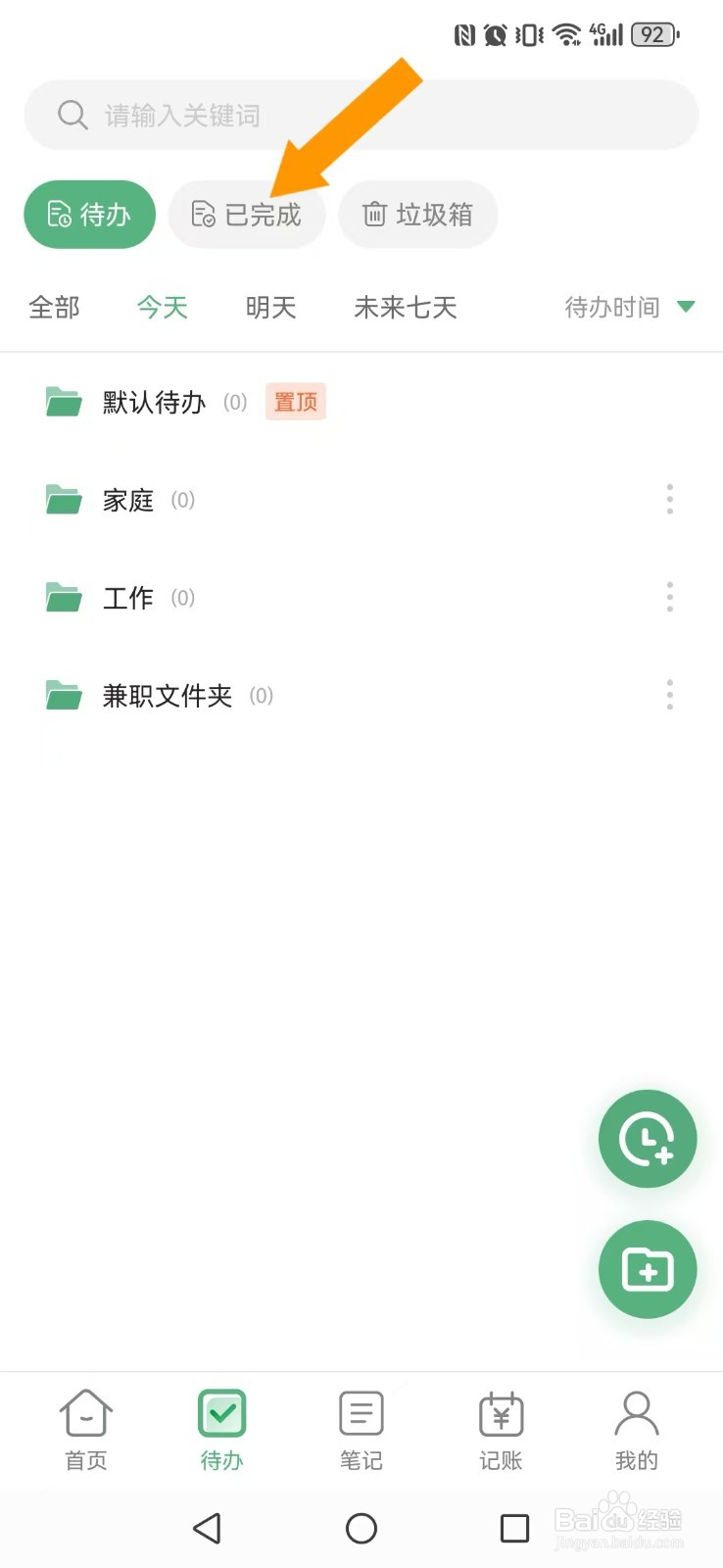Screen dimensions: 723x1568
Task: Add a new todo with clock button
Action: pos(647,1139)
